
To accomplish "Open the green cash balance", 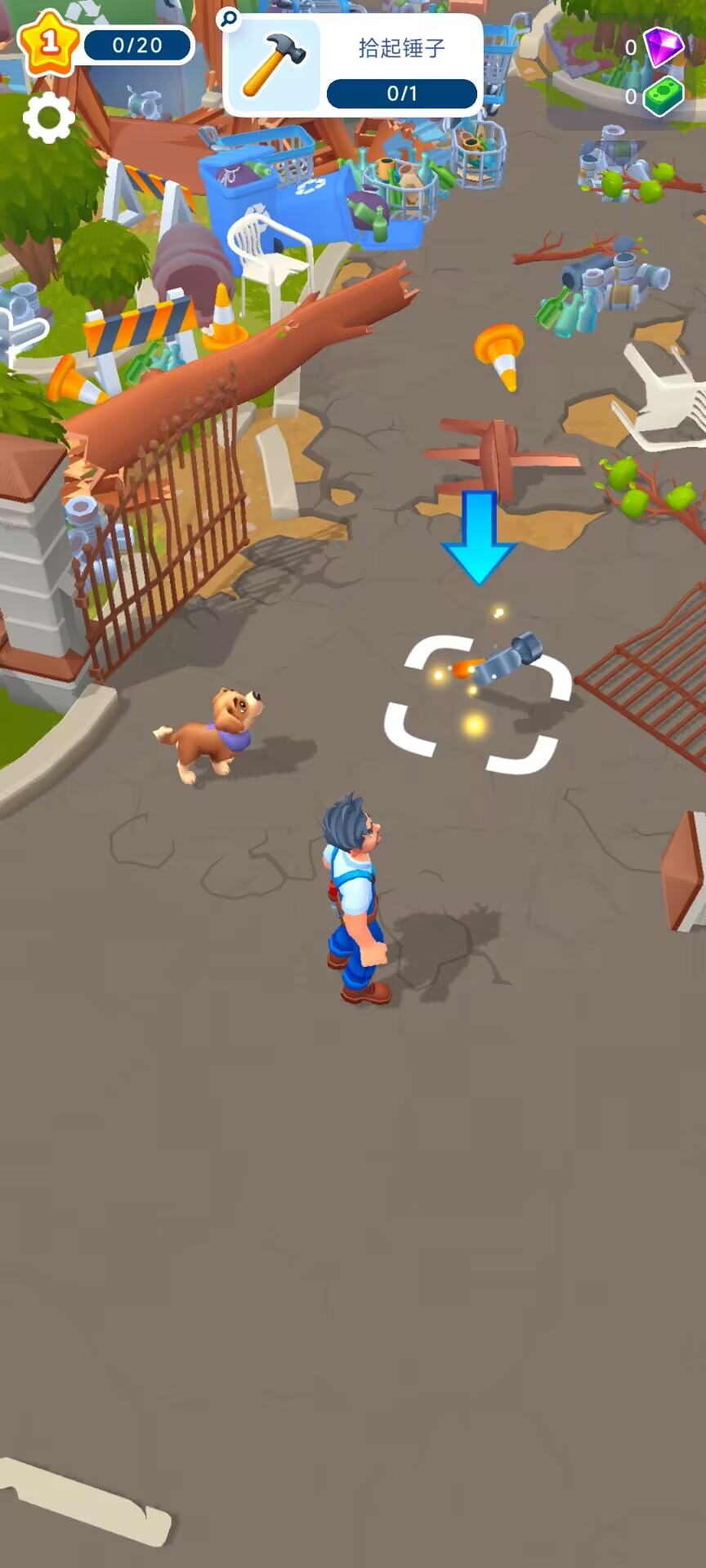I will pos(655,96).
